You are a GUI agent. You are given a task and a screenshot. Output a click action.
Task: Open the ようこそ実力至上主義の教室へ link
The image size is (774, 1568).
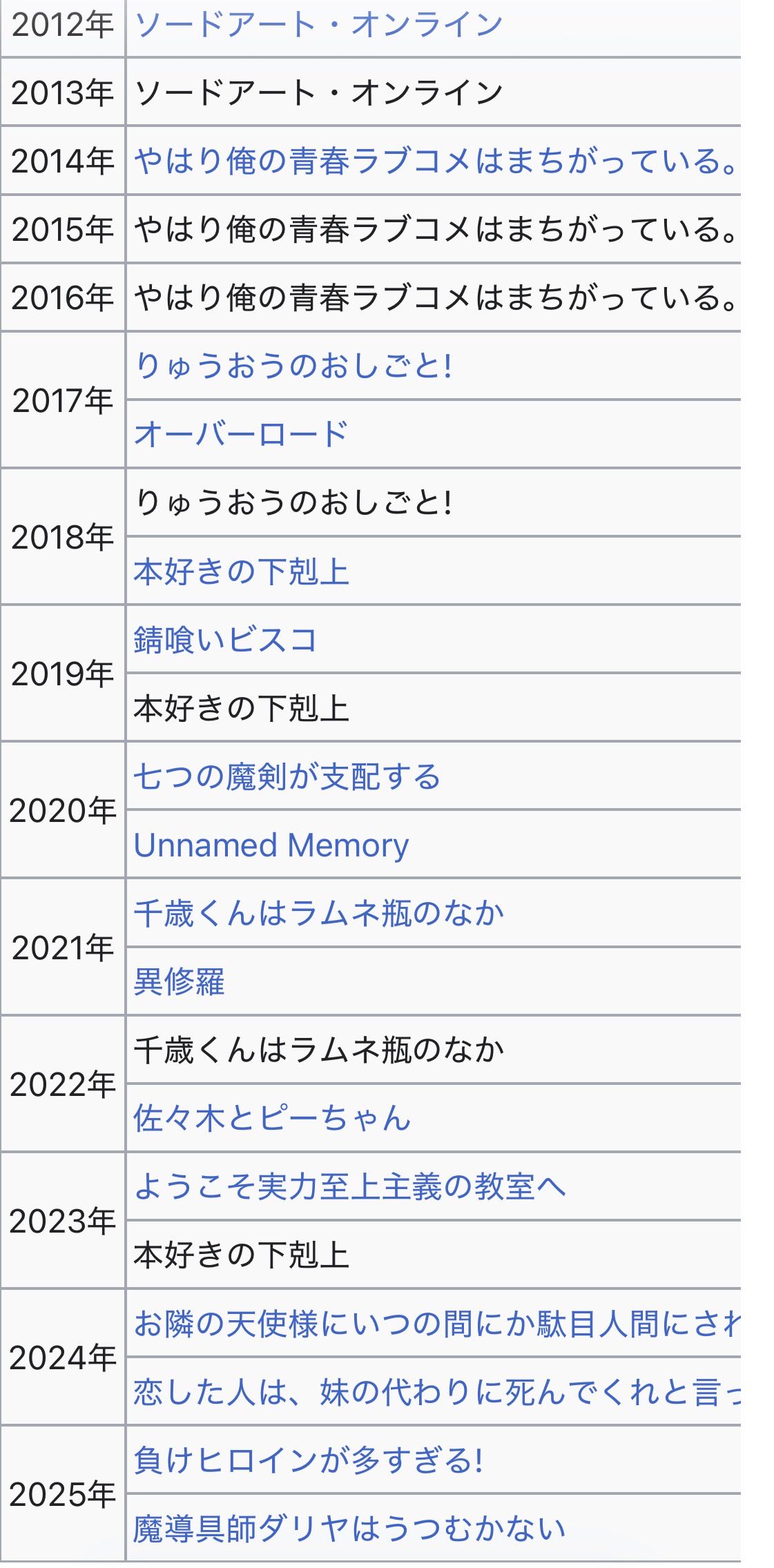349,1187
